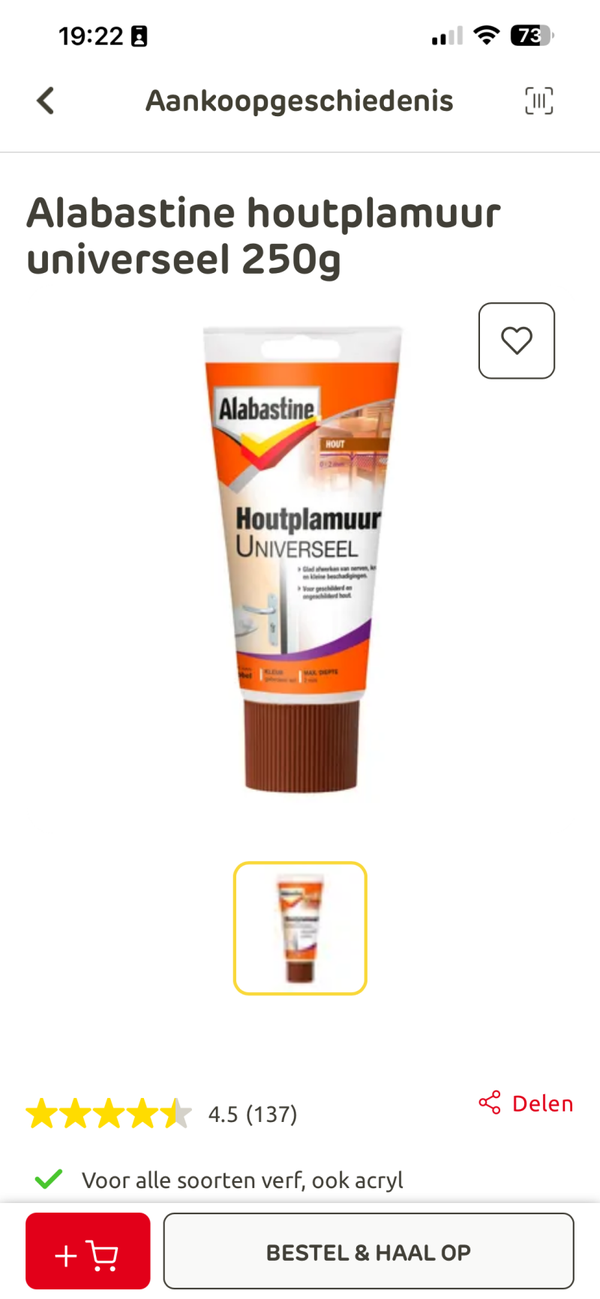Go back from Aankoopgeschiedenis
Viewport: 600px width, 1299px height.
pos(45,101)
